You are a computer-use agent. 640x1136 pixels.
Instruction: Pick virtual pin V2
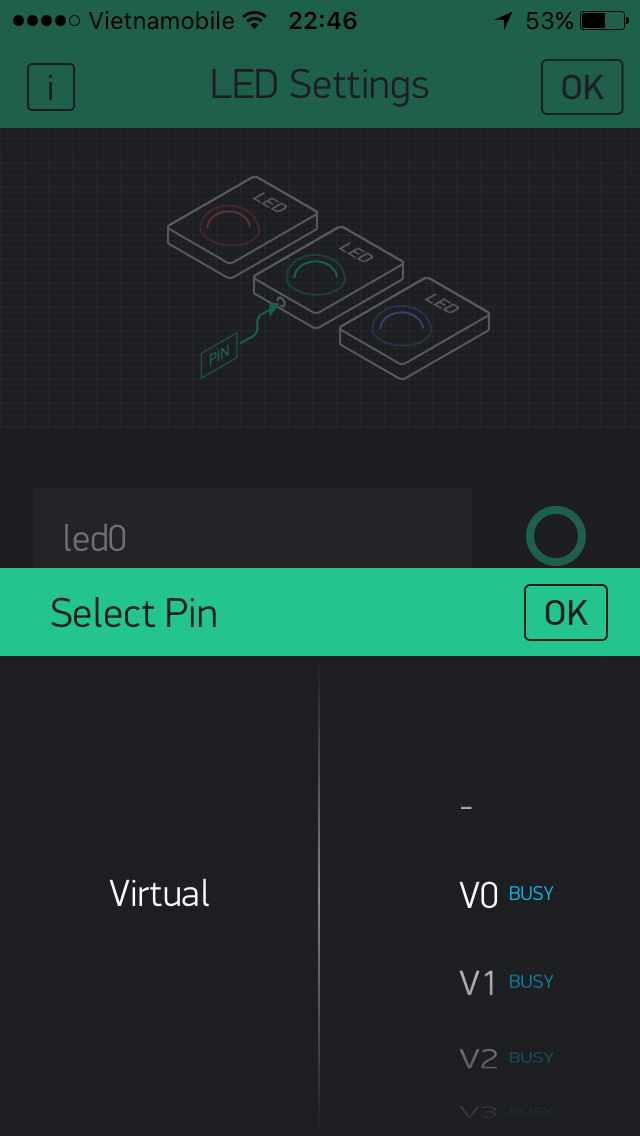[478, 1058]
